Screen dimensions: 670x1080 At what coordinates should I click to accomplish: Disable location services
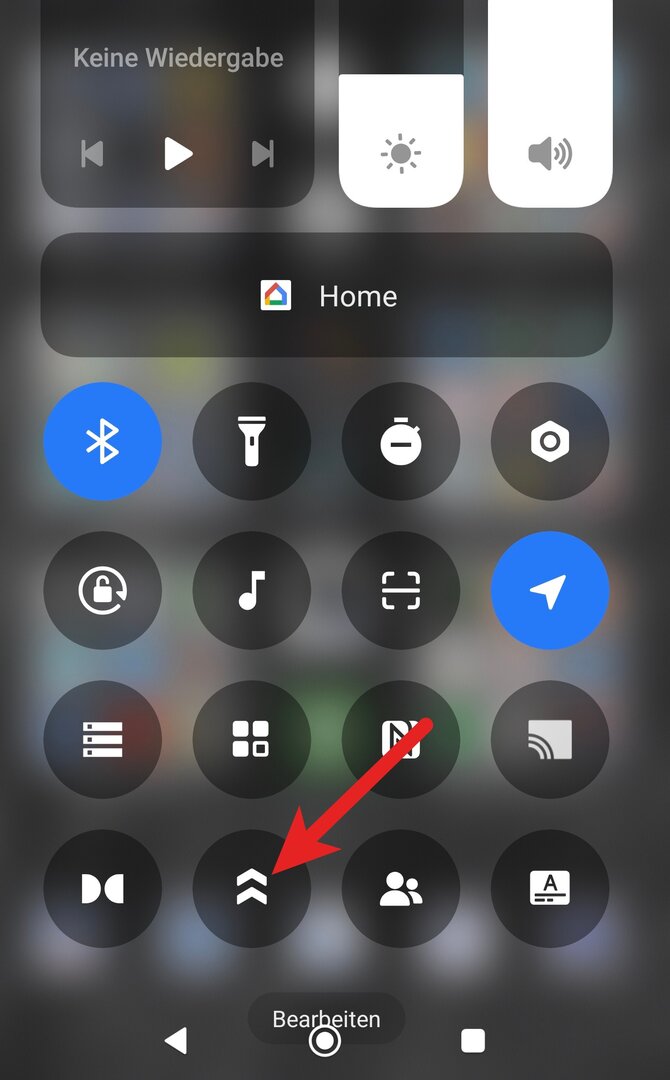pyautogui.click(x=549, y=591)
